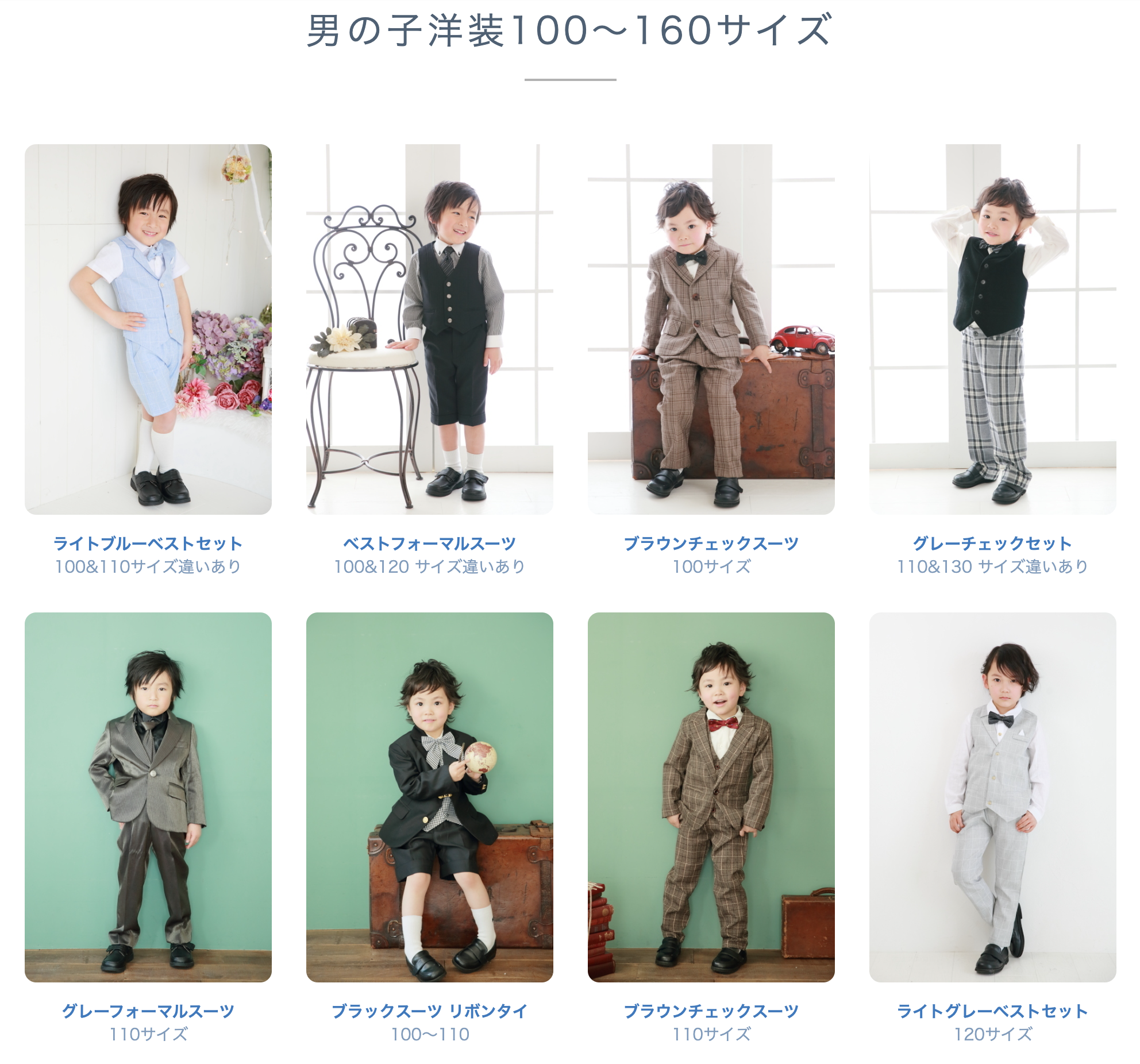Open the ライトブルーベストセット costume tile

(148, 329)
